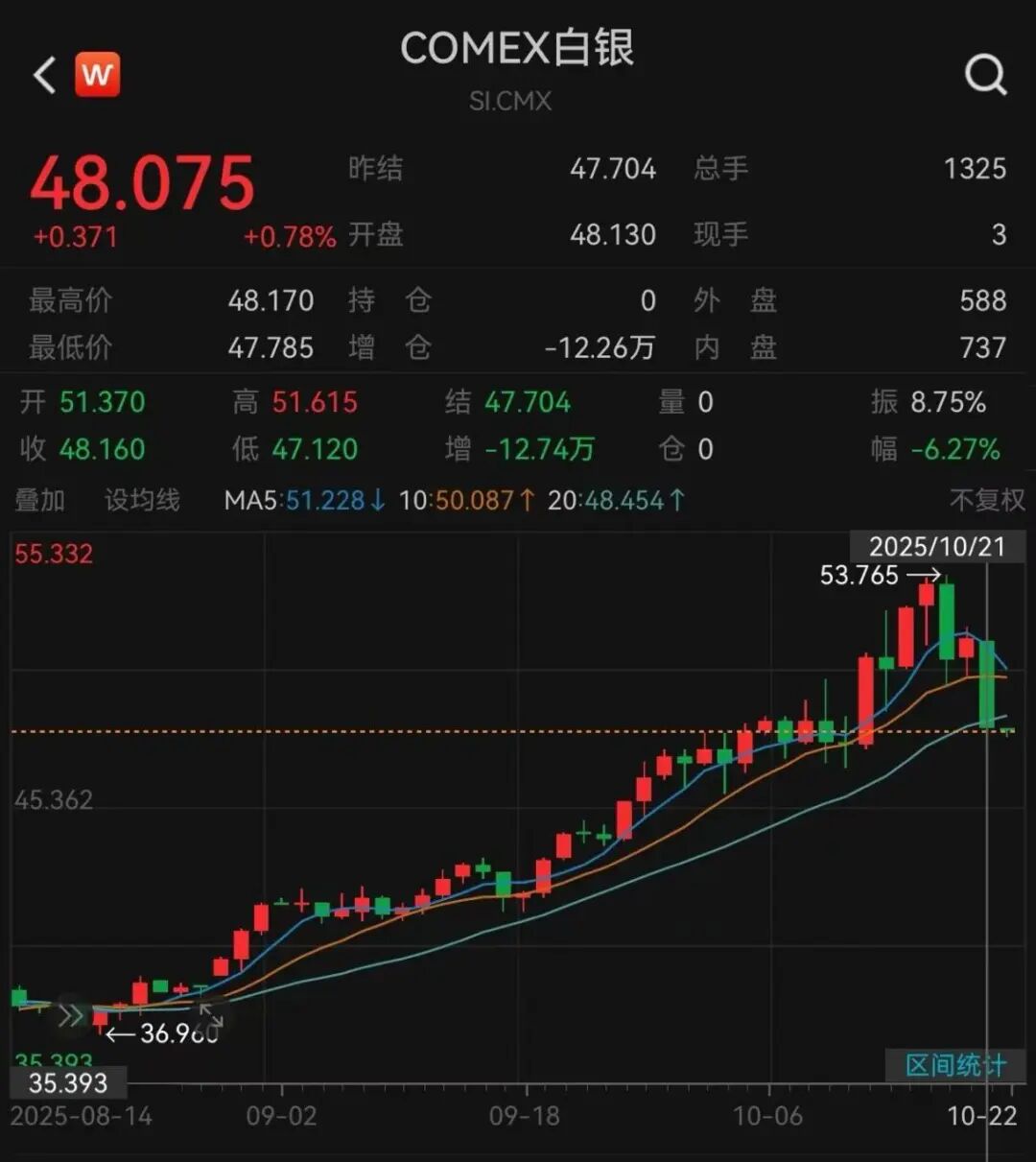Open the 叠加 overlay selector
Viewport: 1036px width, 1162px height.
(38, 500)
